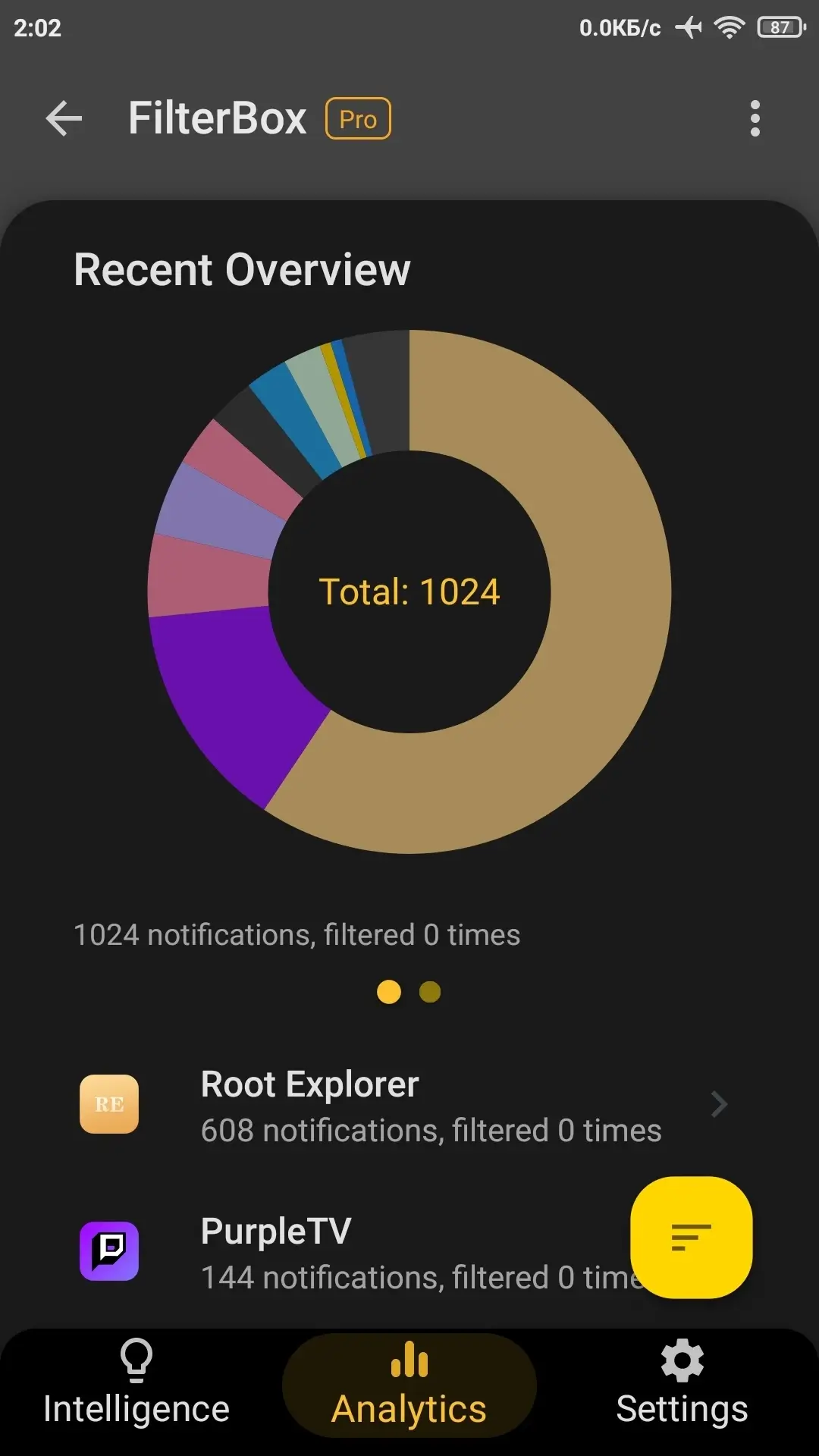Tap the Pro badge next to FilterBox
The height and width of the screenshot is (1456, 819).
358,119
